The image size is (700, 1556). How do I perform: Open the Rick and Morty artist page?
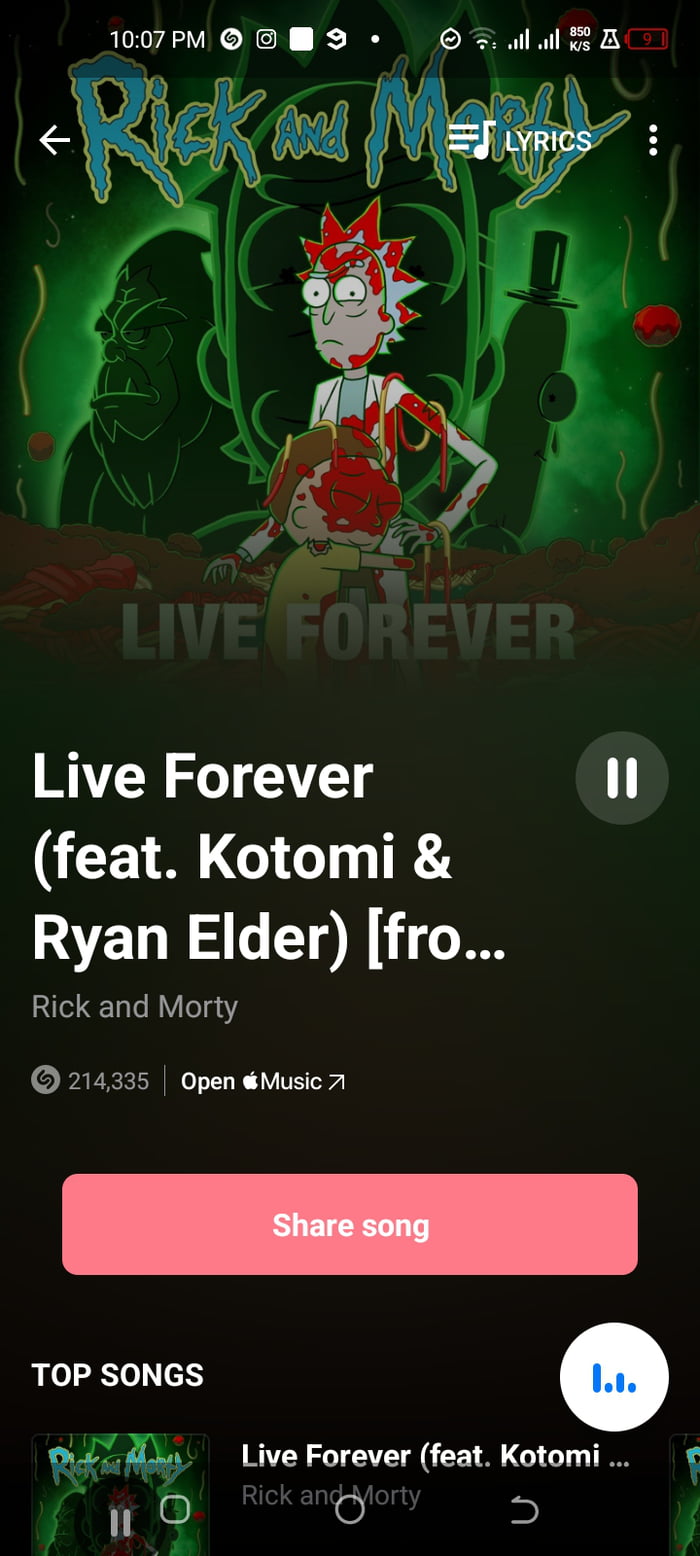135,1006
